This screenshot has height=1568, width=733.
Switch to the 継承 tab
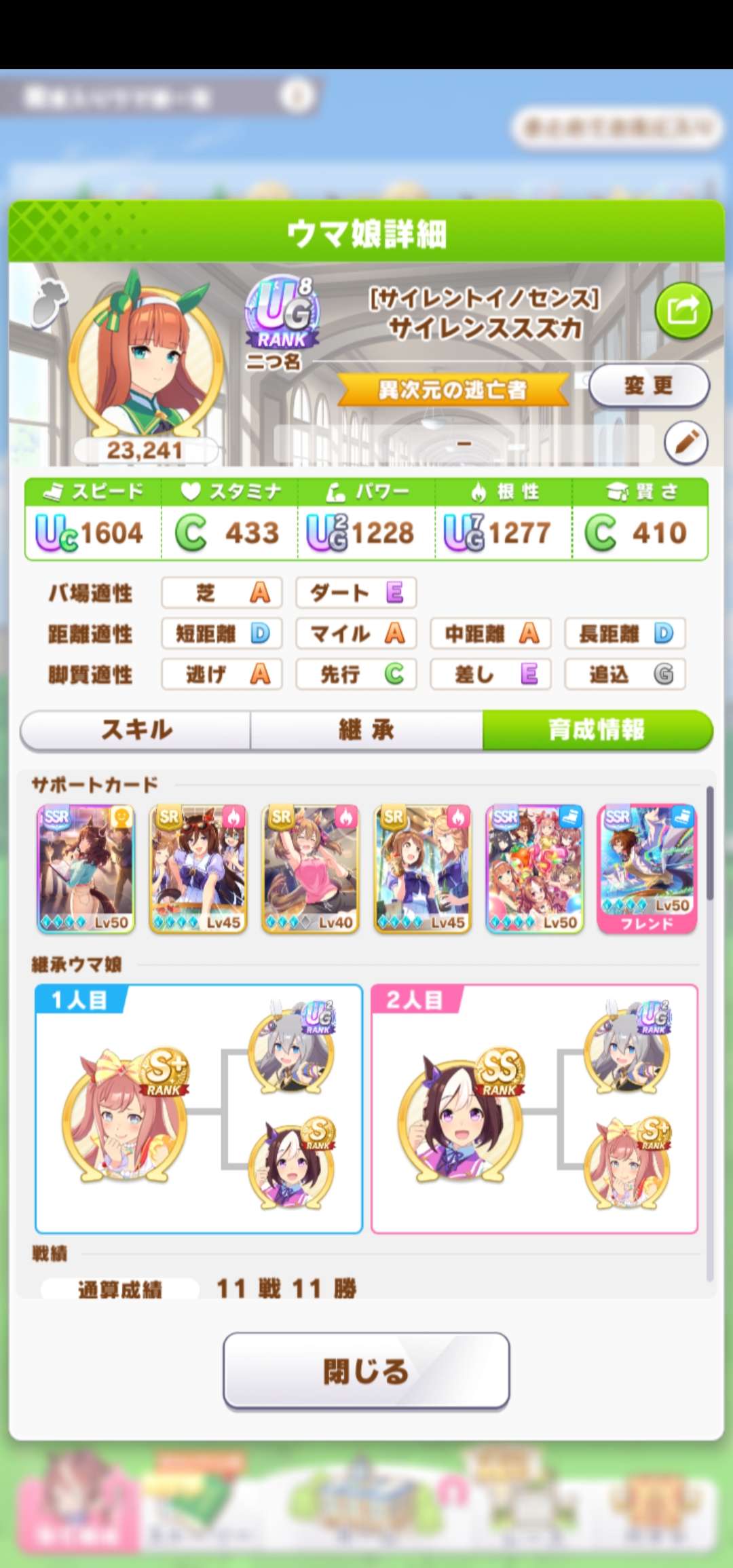click(x=366, y=730)
